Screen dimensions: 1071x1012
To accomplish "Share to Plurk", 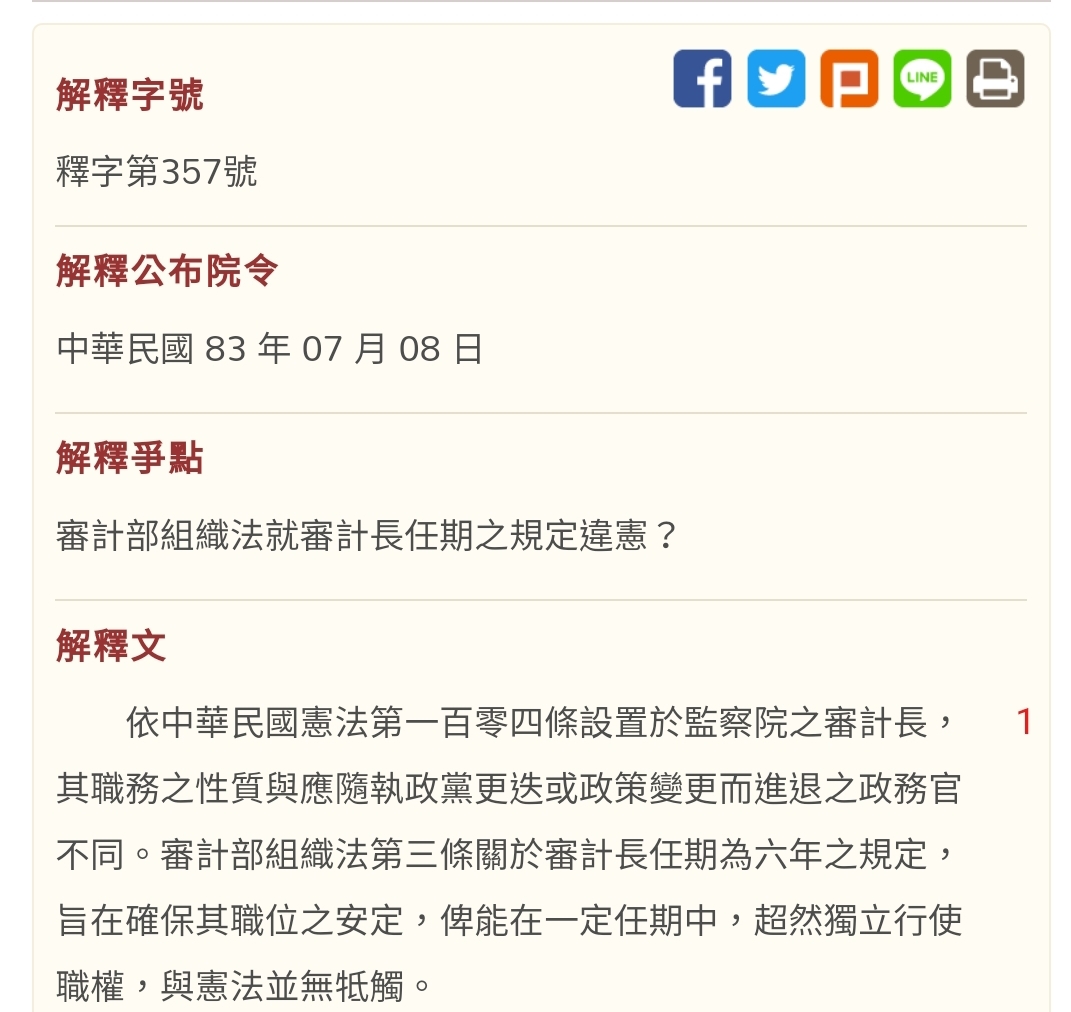I will [x=849, y=79].
